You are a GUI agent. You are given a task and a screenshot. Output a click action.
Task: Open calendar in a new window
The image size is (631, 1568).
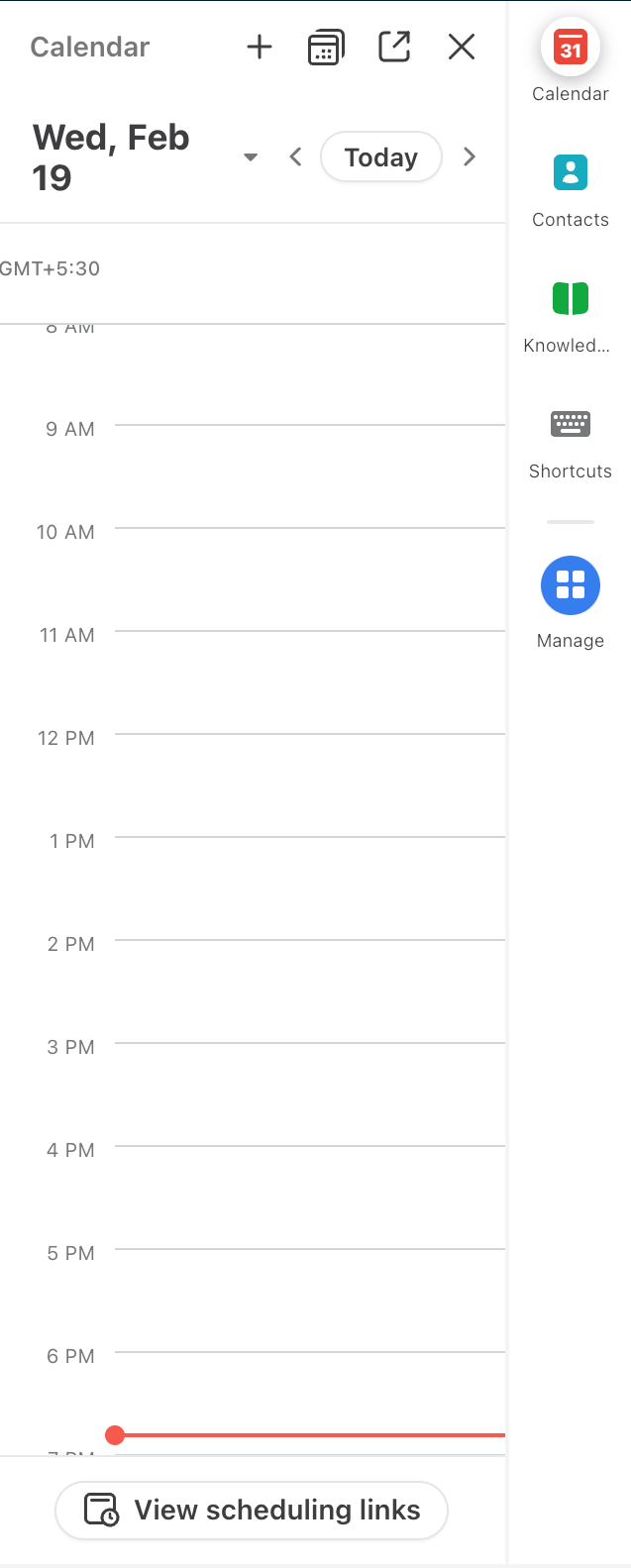[394, 47]
